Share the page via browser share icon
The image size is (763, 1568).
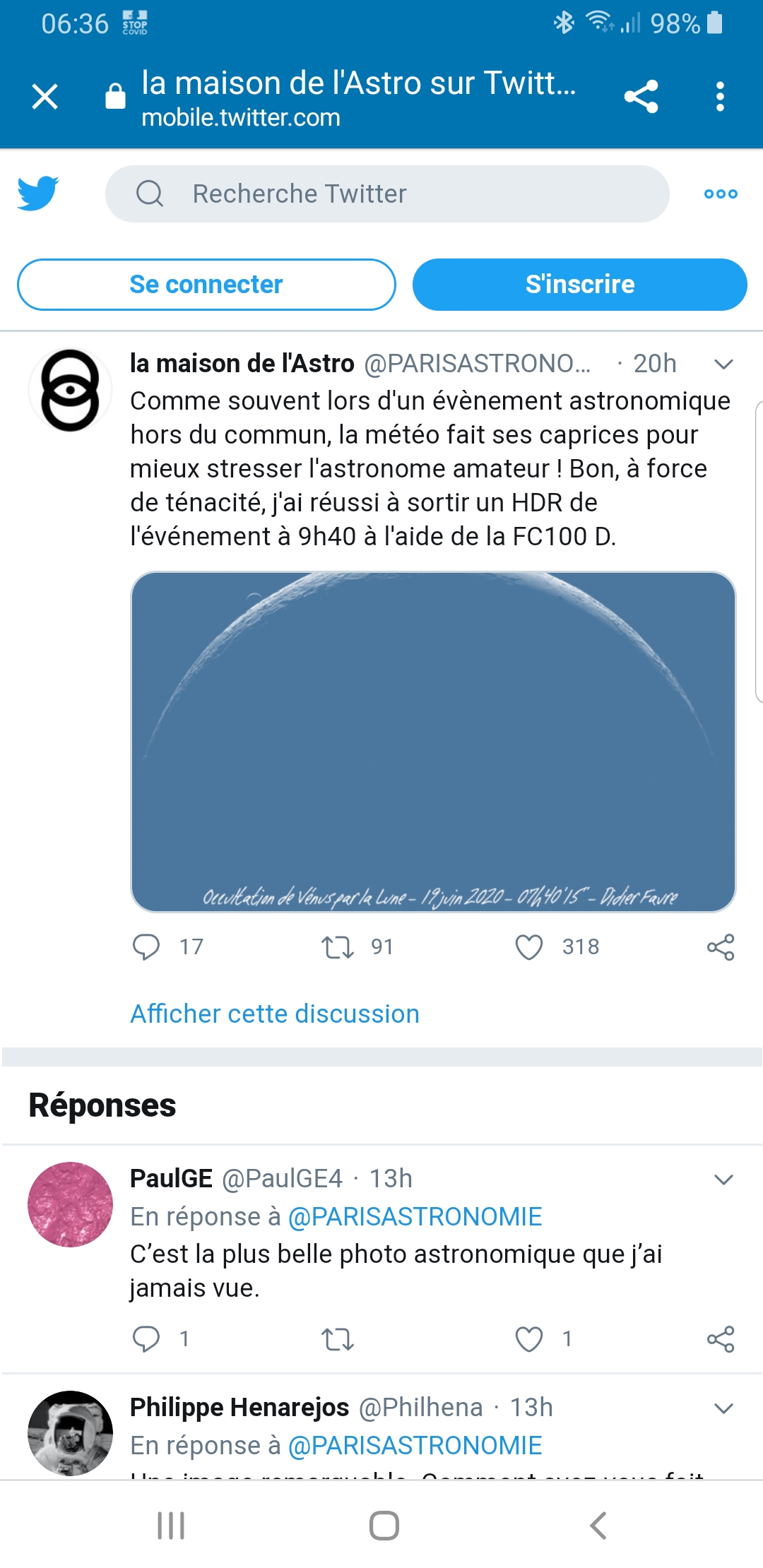(641, 97)
